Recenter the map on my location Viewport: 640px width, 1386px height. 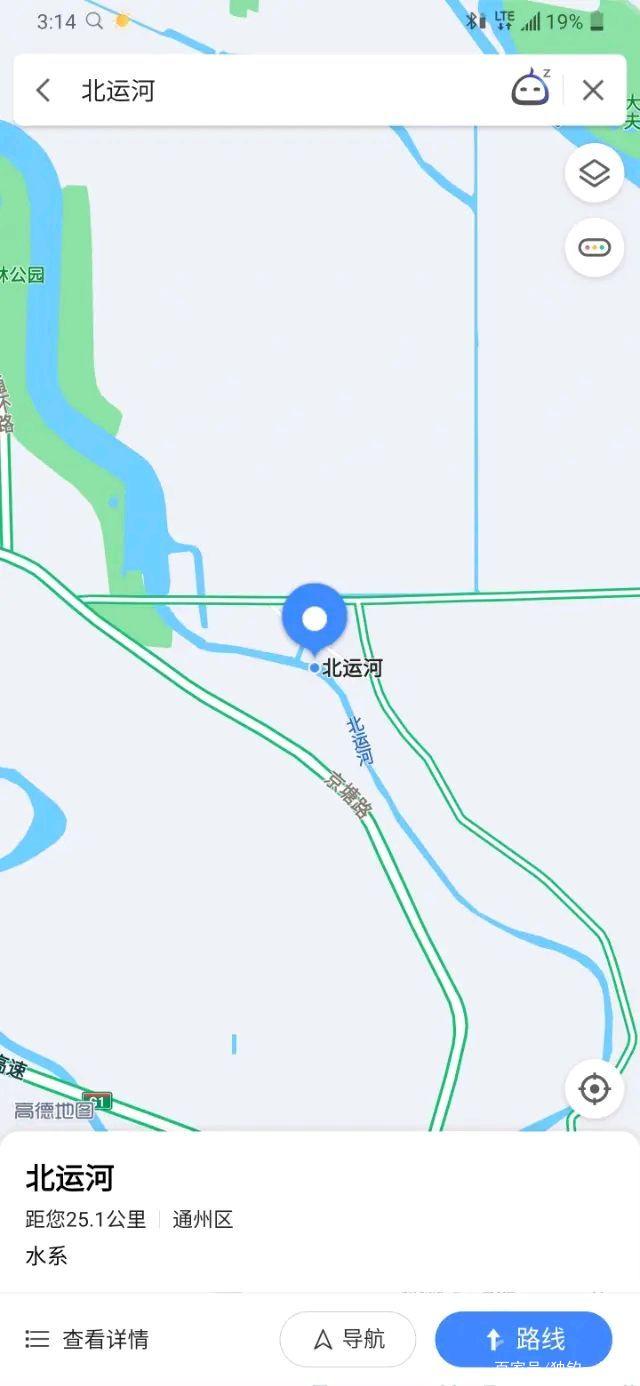point(594,1088)
